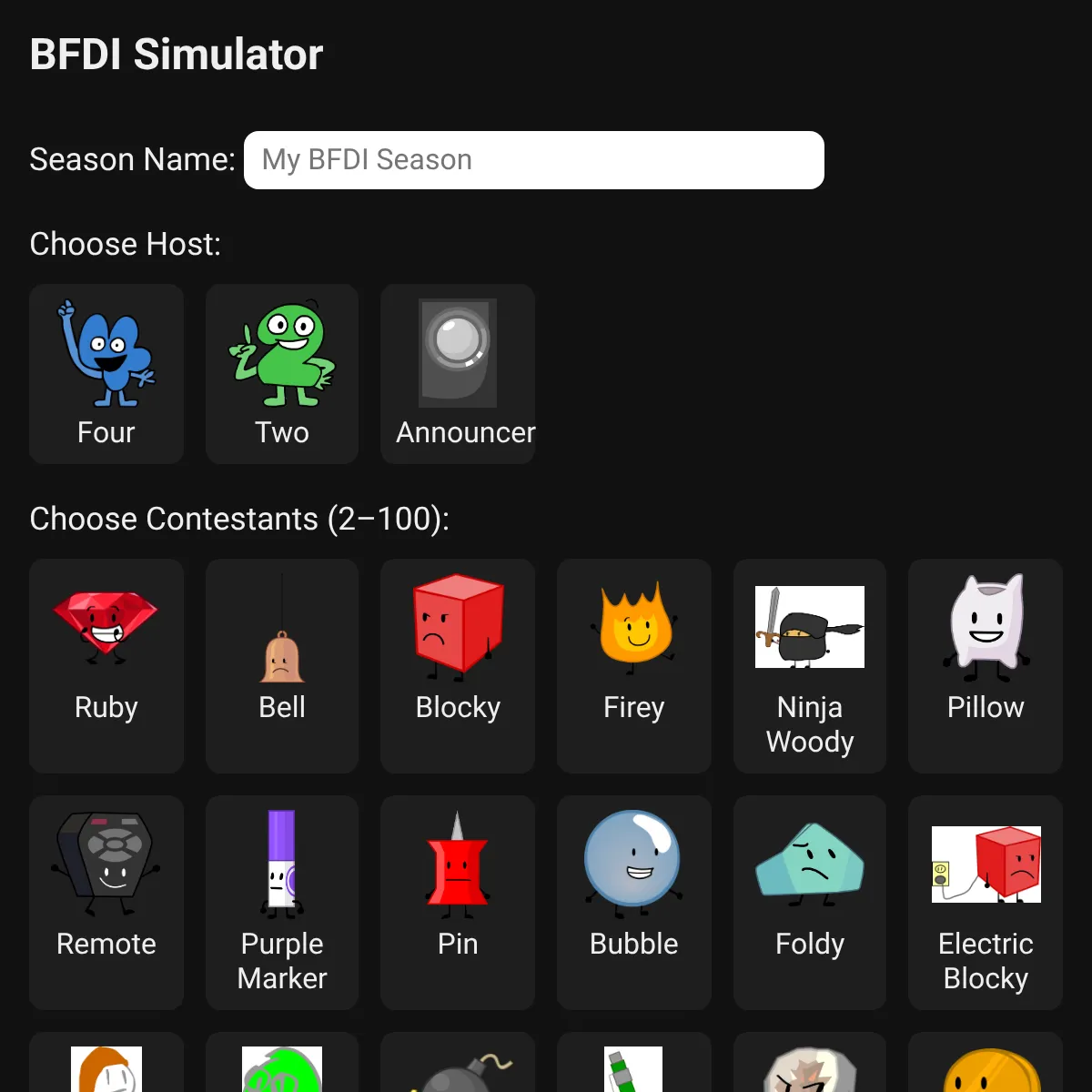Image resolution: width=1092 pixels, height=1092 pixels.
Task: Select the Foldy contestant card
Action: [x=810, y=902]
